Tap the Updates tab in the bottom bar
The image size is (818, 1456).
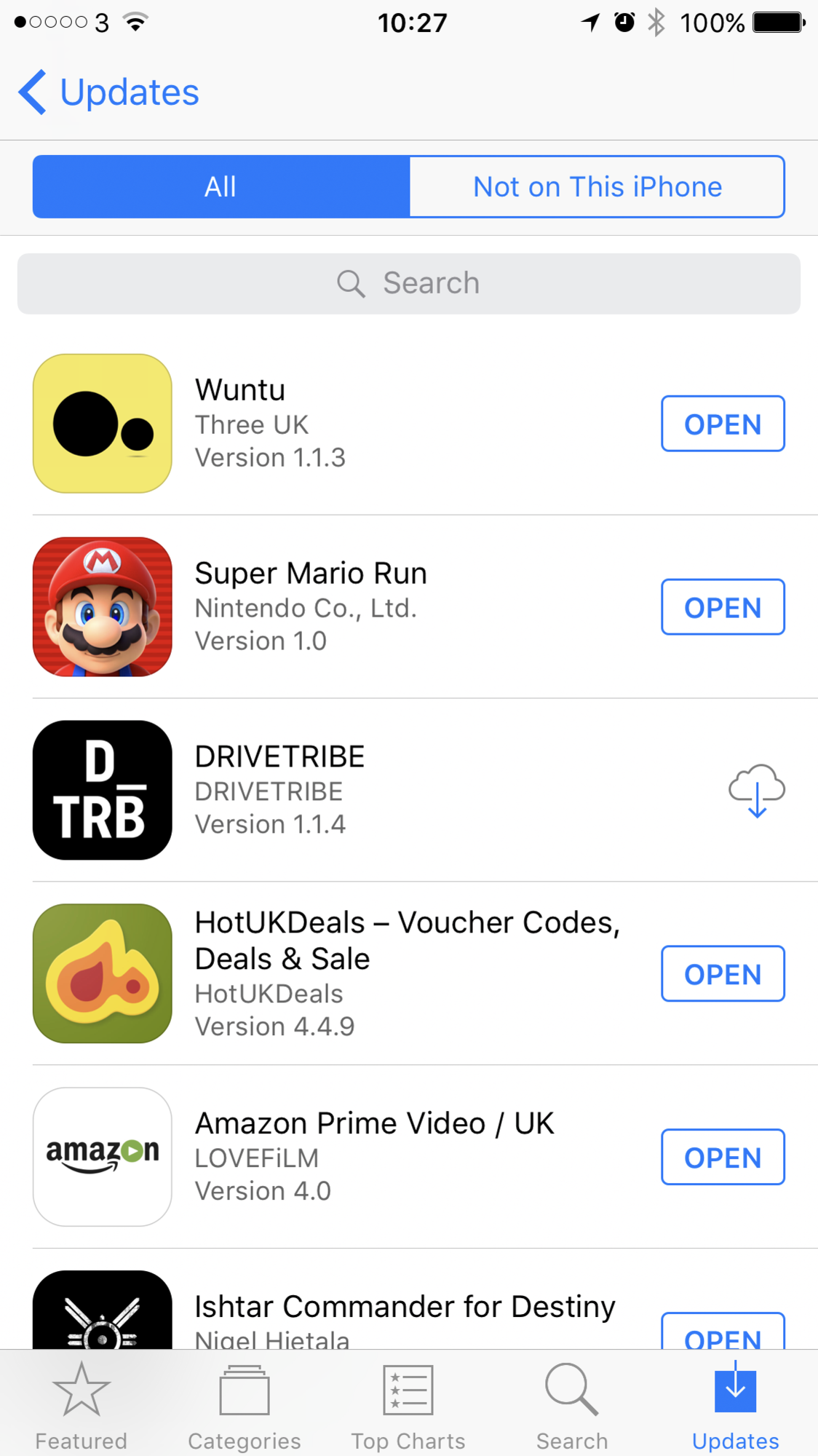click(x=735, y=1405)
